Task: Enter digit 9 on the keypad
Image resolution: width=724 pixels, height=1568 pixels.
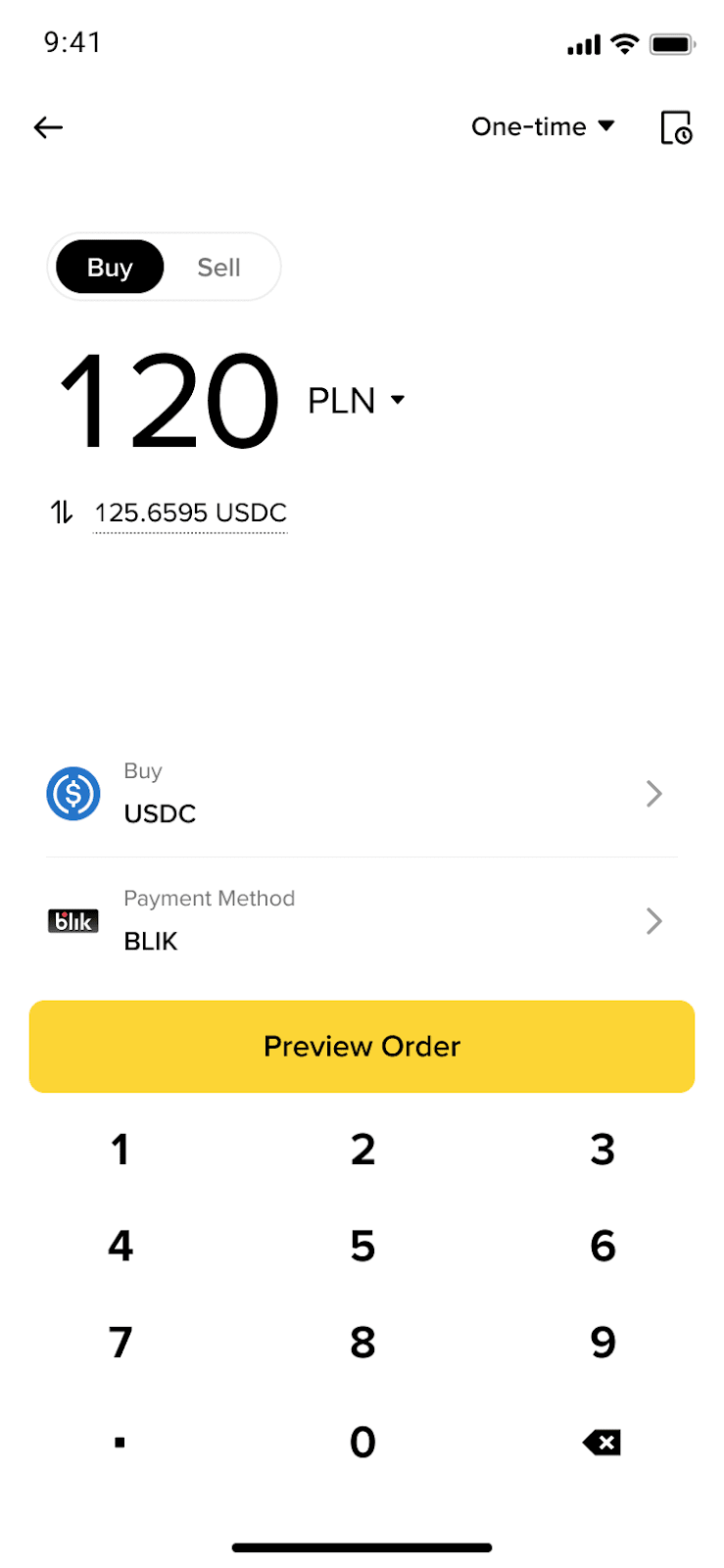Action: coord(603,1343)
